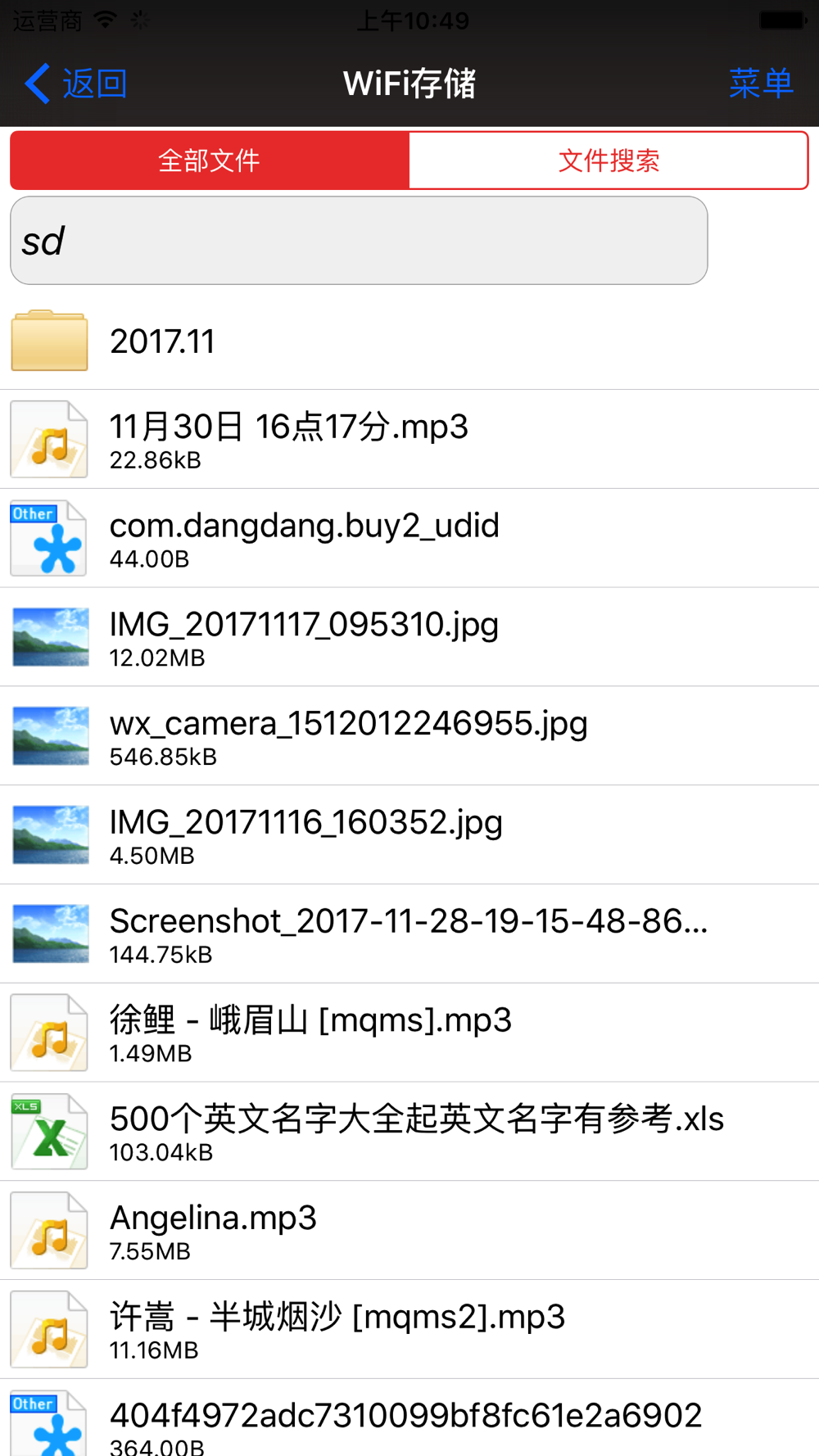Image resolution: width=819 pixels, height=1456 pixels.
Task: Switch to the 全部文件 tab
Action: tap(210, 161)
